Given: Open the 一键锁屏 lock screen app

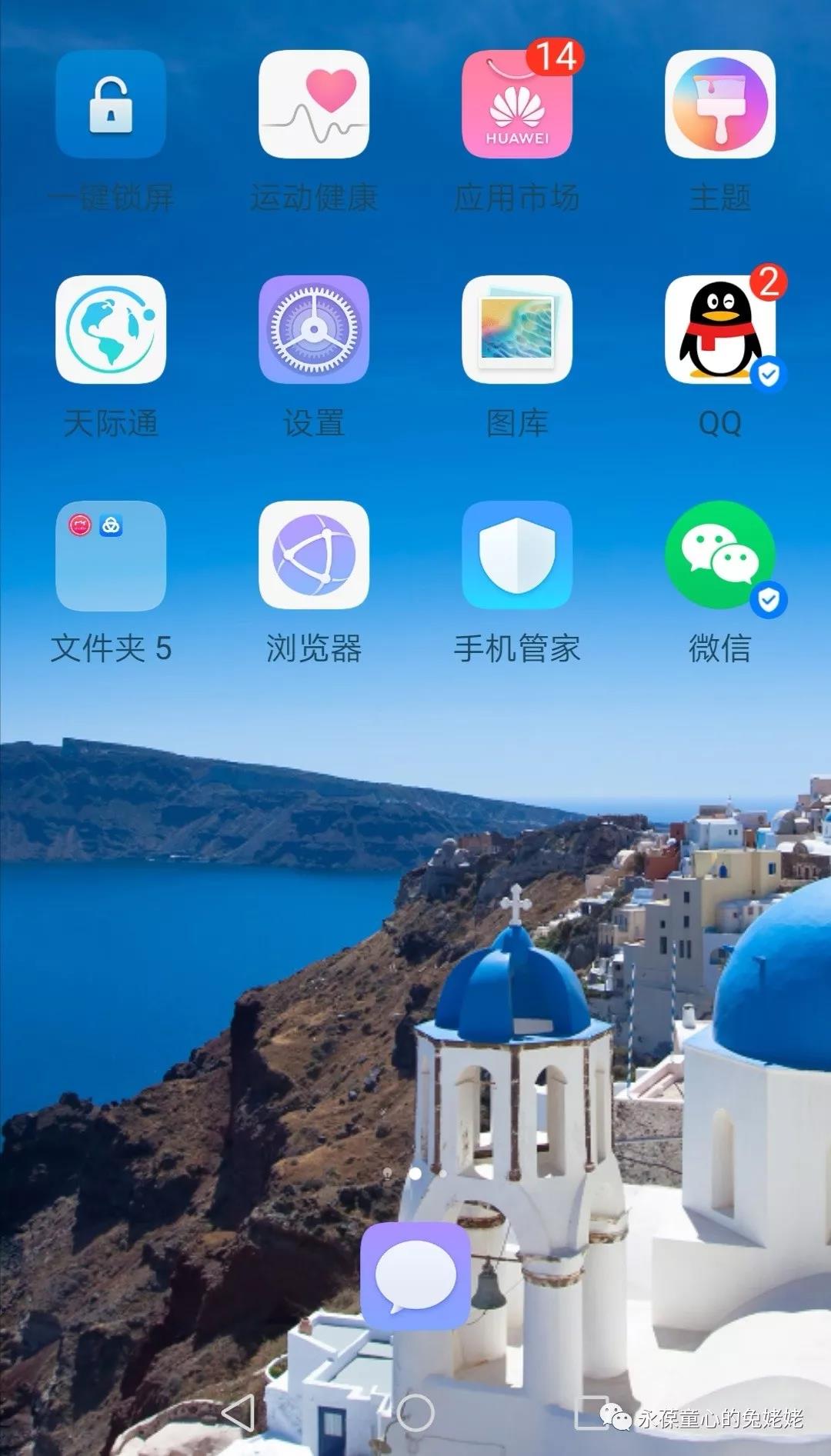Looking at the screenshot, I should (111, 105).
